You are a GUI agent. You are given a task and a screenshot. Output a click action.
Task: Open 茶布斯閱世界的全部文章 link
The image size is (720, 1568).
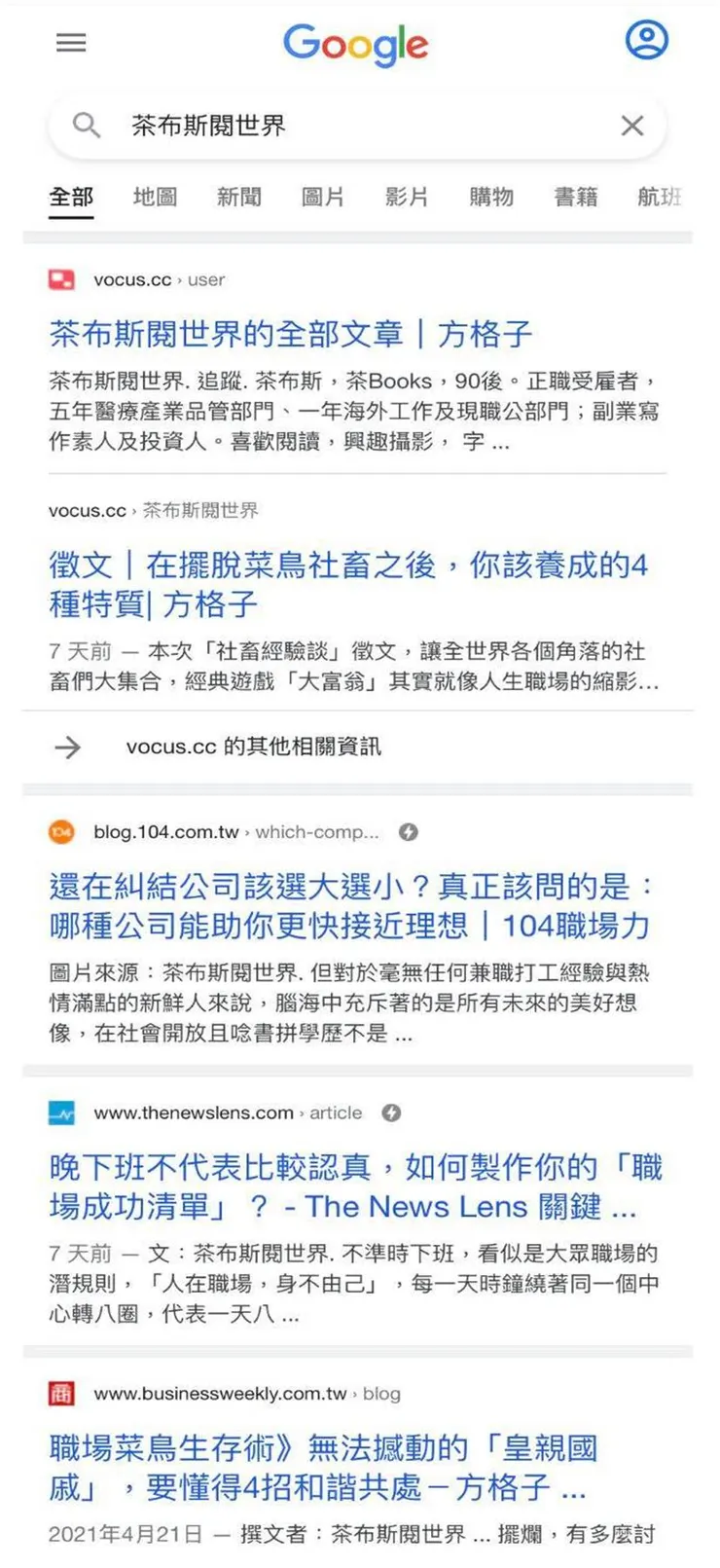click(x=290, y=334)
